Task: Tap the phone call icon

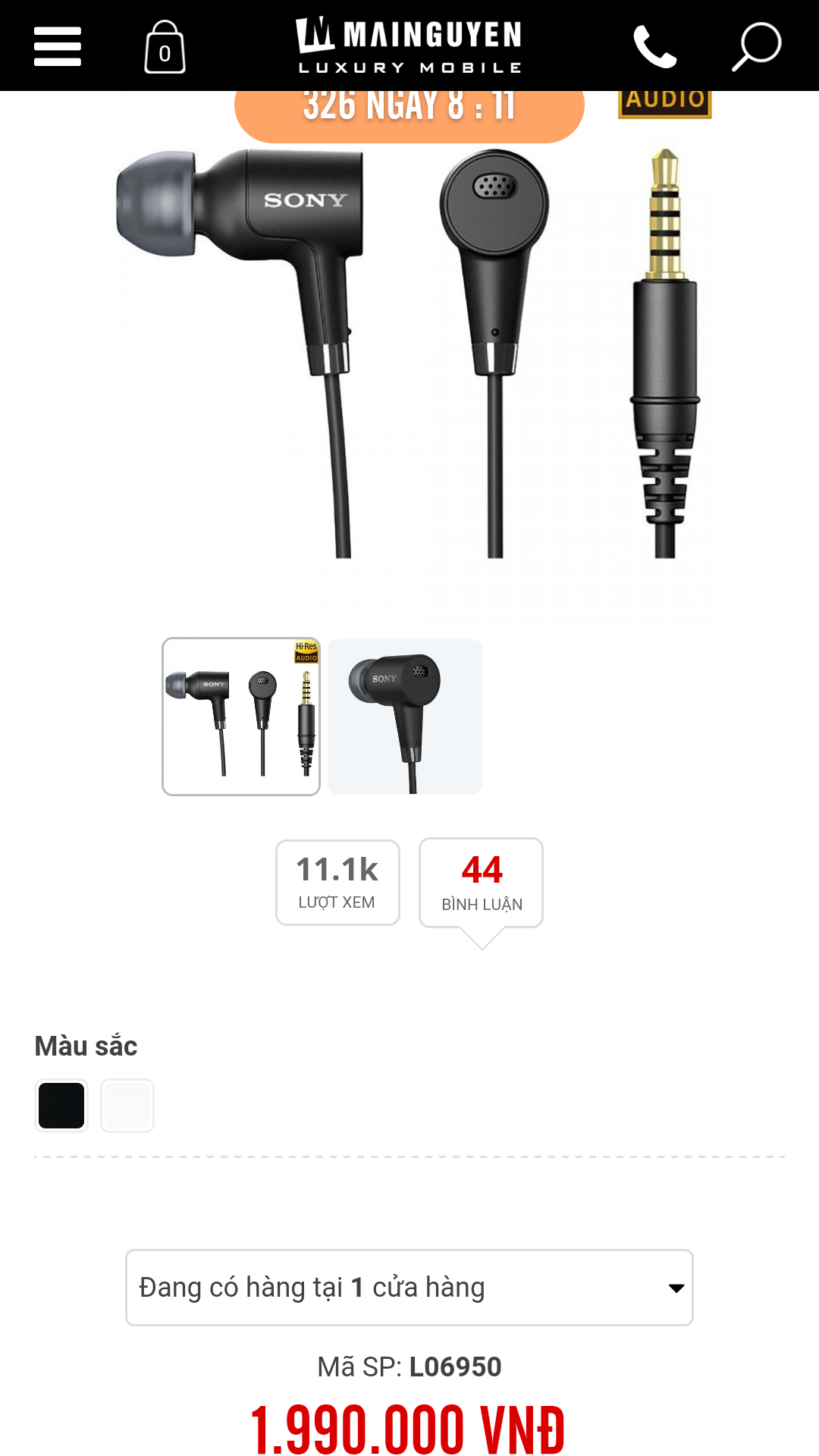Action: click(655, 46)
